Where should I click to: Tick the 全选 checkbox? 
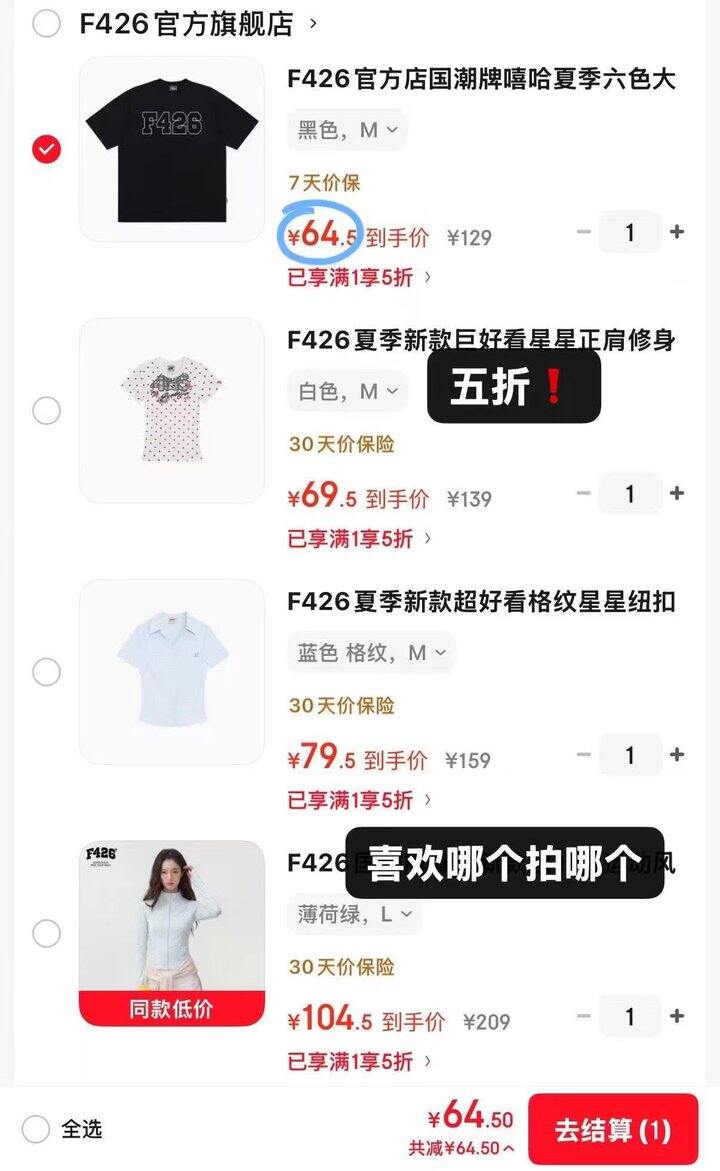coord(36,1128)
